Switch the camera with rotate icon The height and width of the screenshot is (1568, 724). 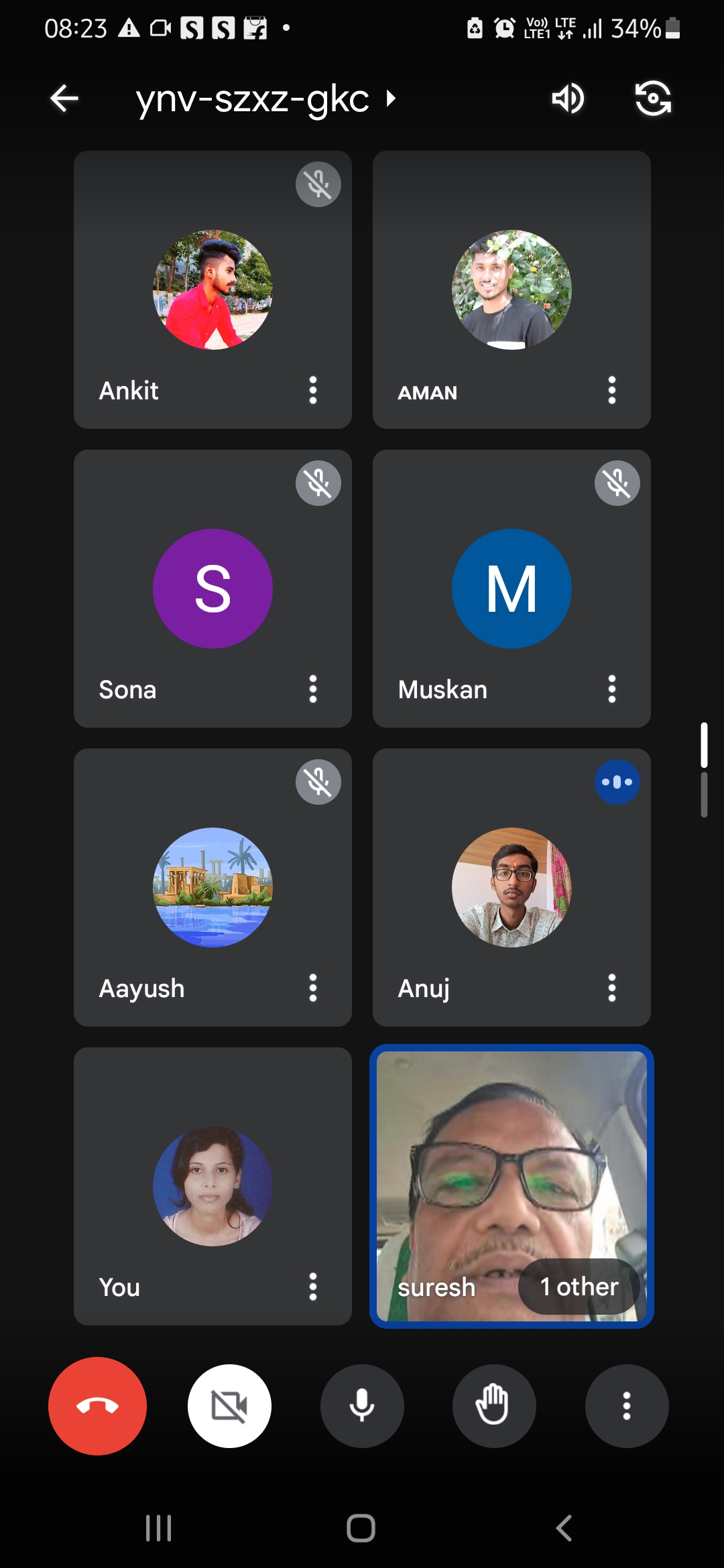653,99
